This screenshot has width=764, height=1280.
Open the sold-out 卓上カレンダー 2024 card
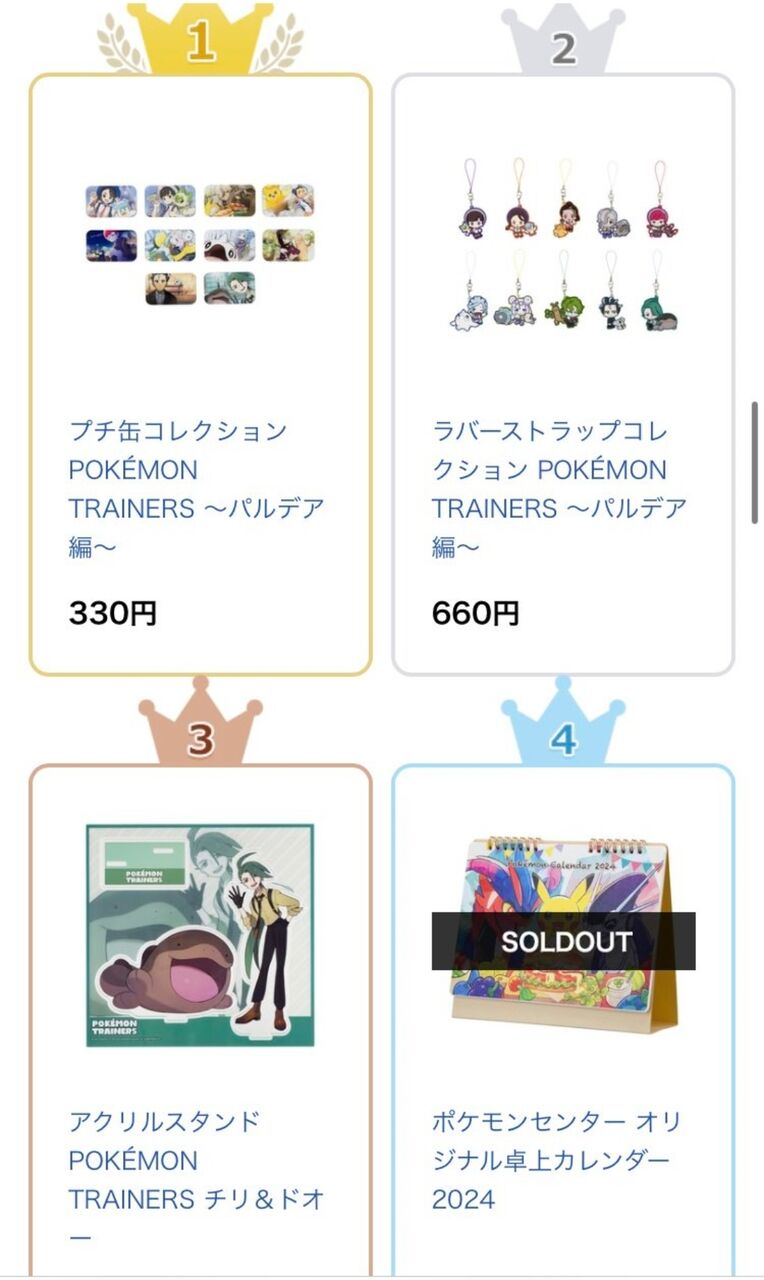[x=563, y=1020]
